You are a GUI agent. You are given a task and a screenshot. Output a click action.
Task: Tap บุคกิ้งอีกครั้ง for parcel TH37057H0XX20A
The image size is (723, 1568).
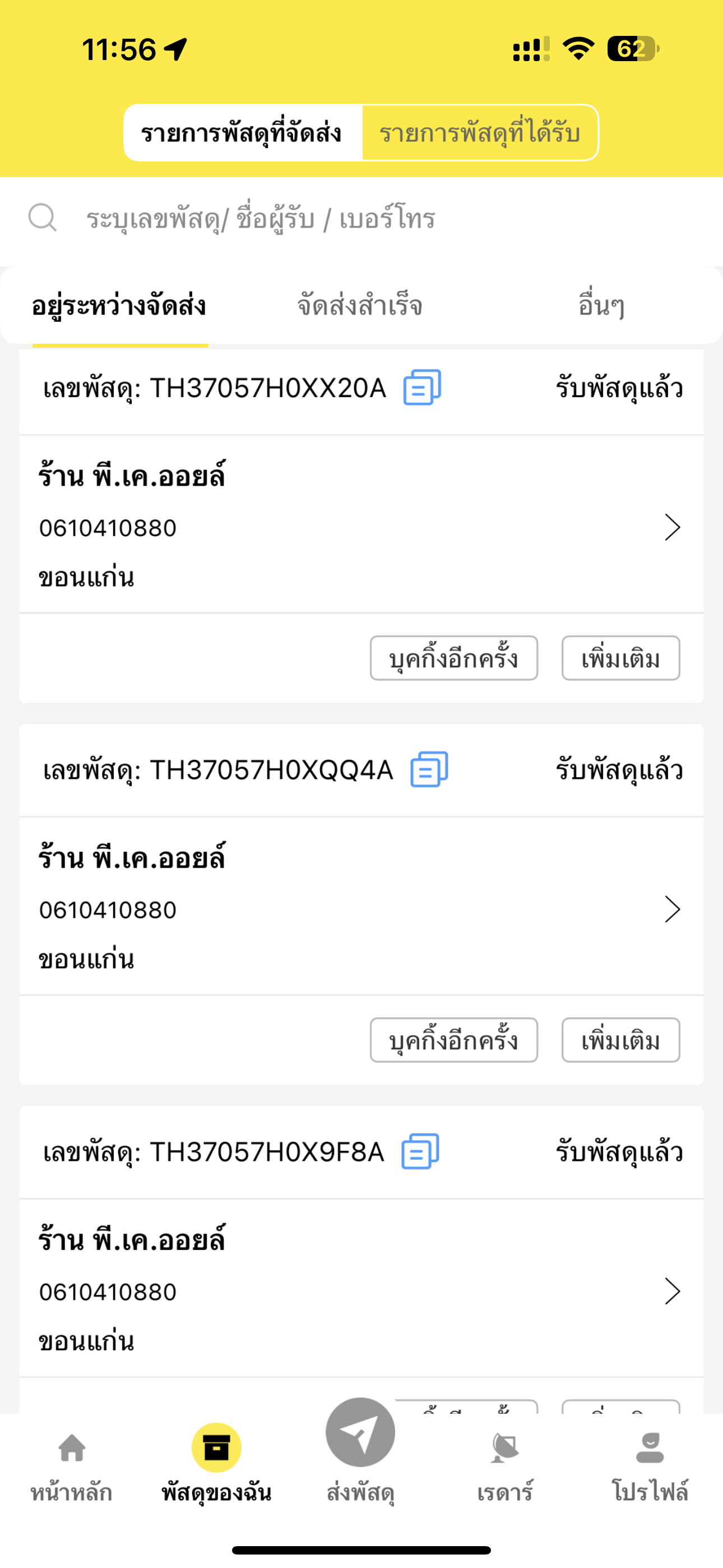(454, 658)
